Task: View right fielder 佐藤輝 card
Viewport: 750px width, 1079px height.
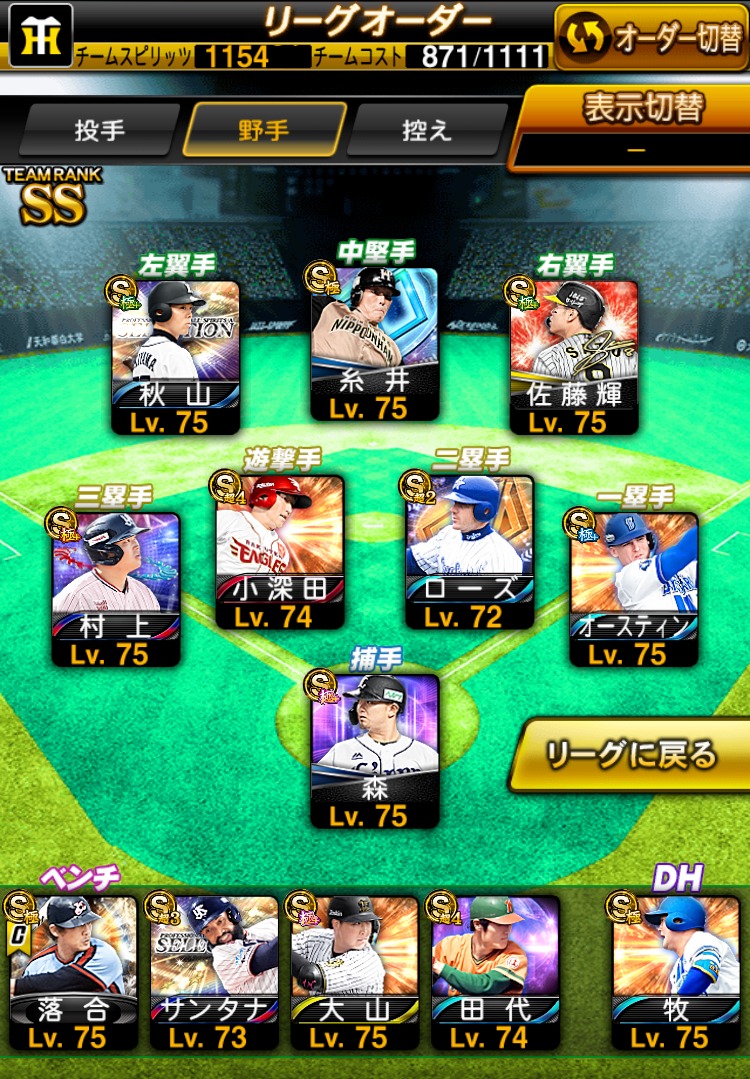Action: [x=574, y=355]
